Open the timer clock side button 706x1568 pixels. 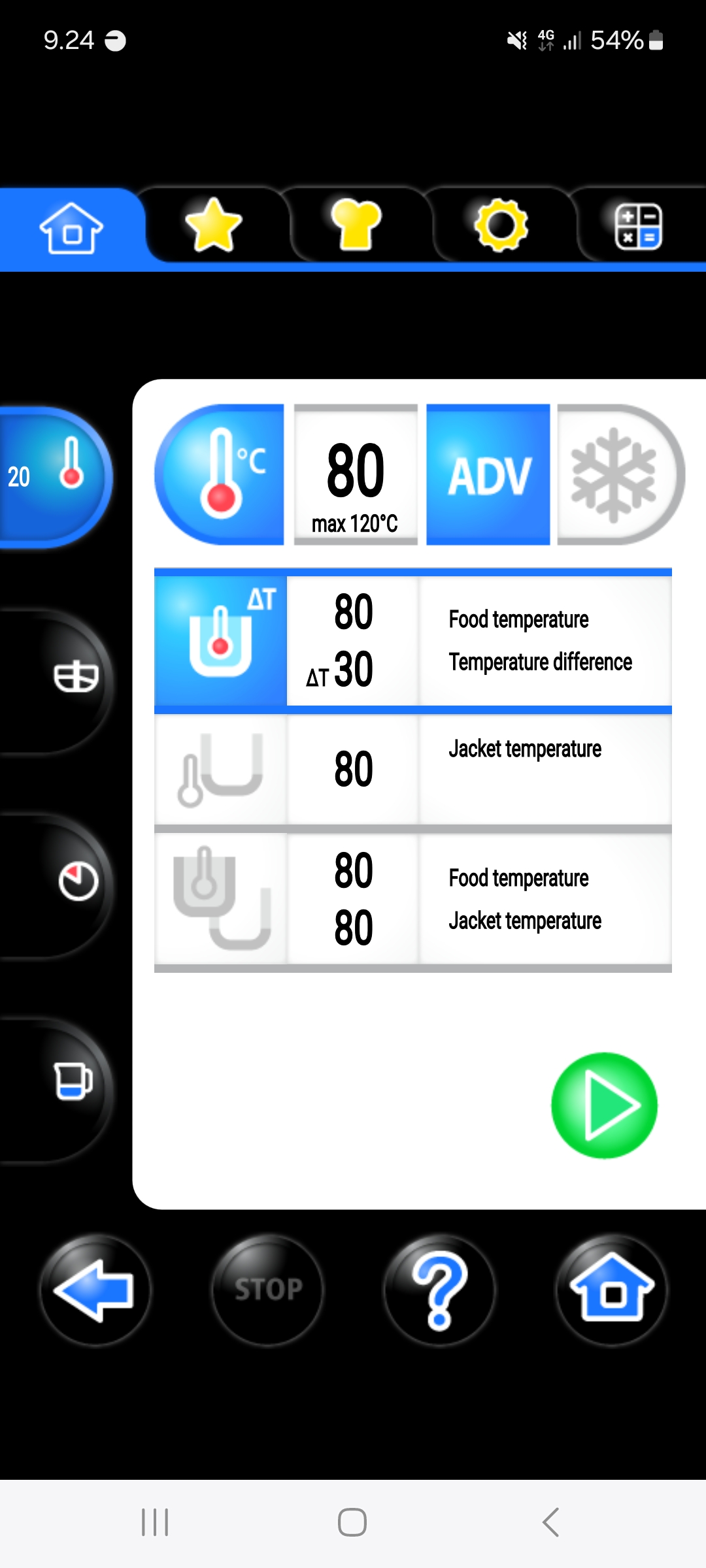pos(77,882)
